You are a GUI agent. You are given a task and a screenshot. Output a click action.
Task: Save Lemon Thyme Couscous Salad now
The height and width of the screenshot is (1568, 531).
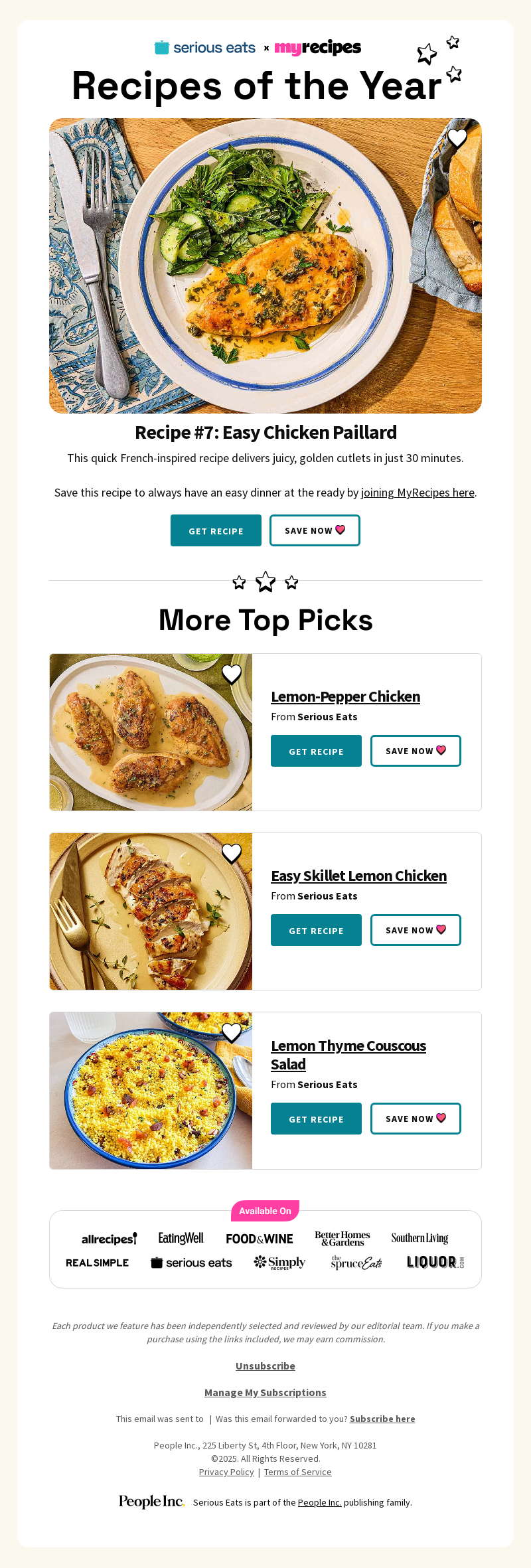coord(416,1119)
